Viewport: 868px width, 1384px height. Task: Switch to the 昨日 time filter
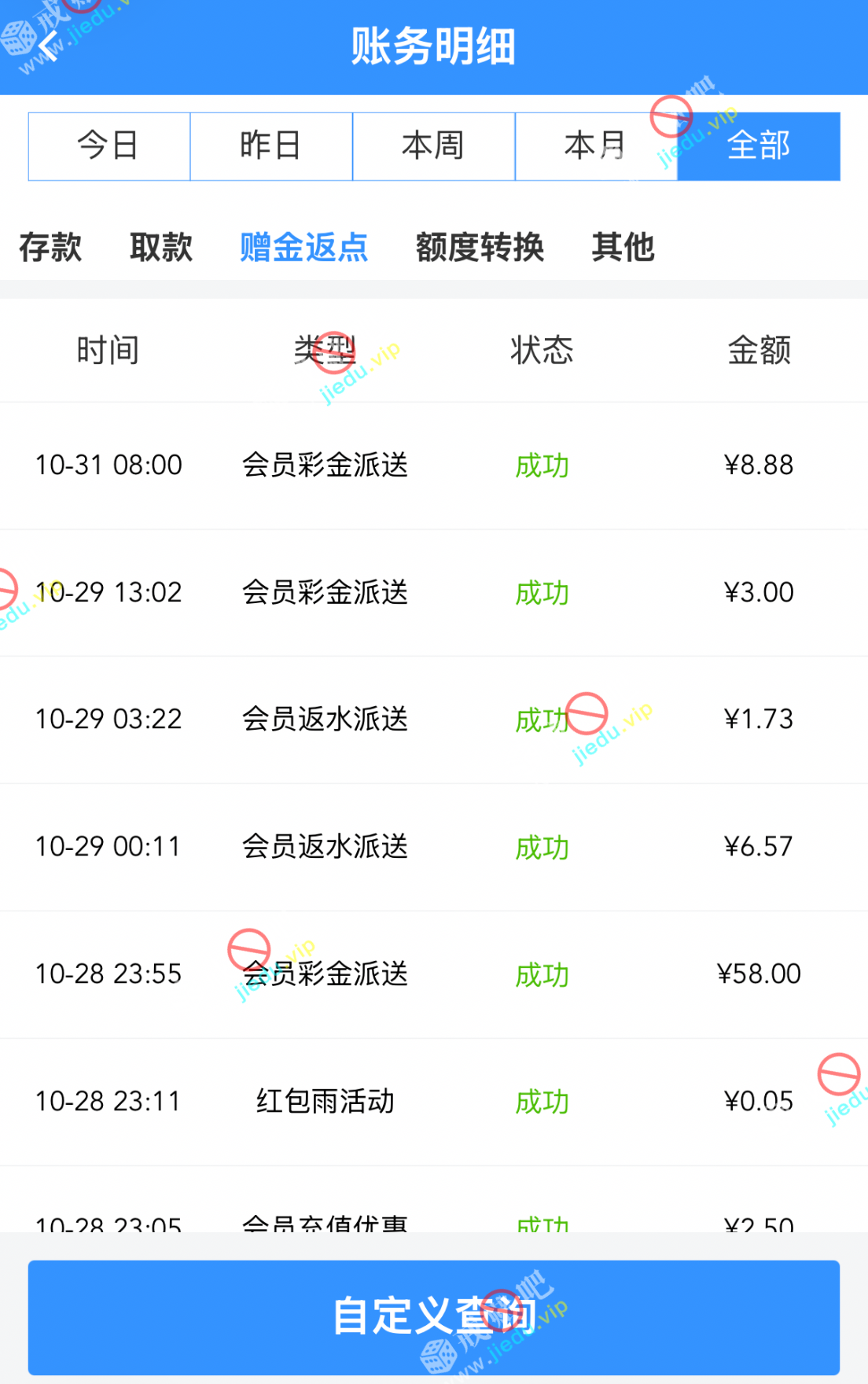click(271, 146)
